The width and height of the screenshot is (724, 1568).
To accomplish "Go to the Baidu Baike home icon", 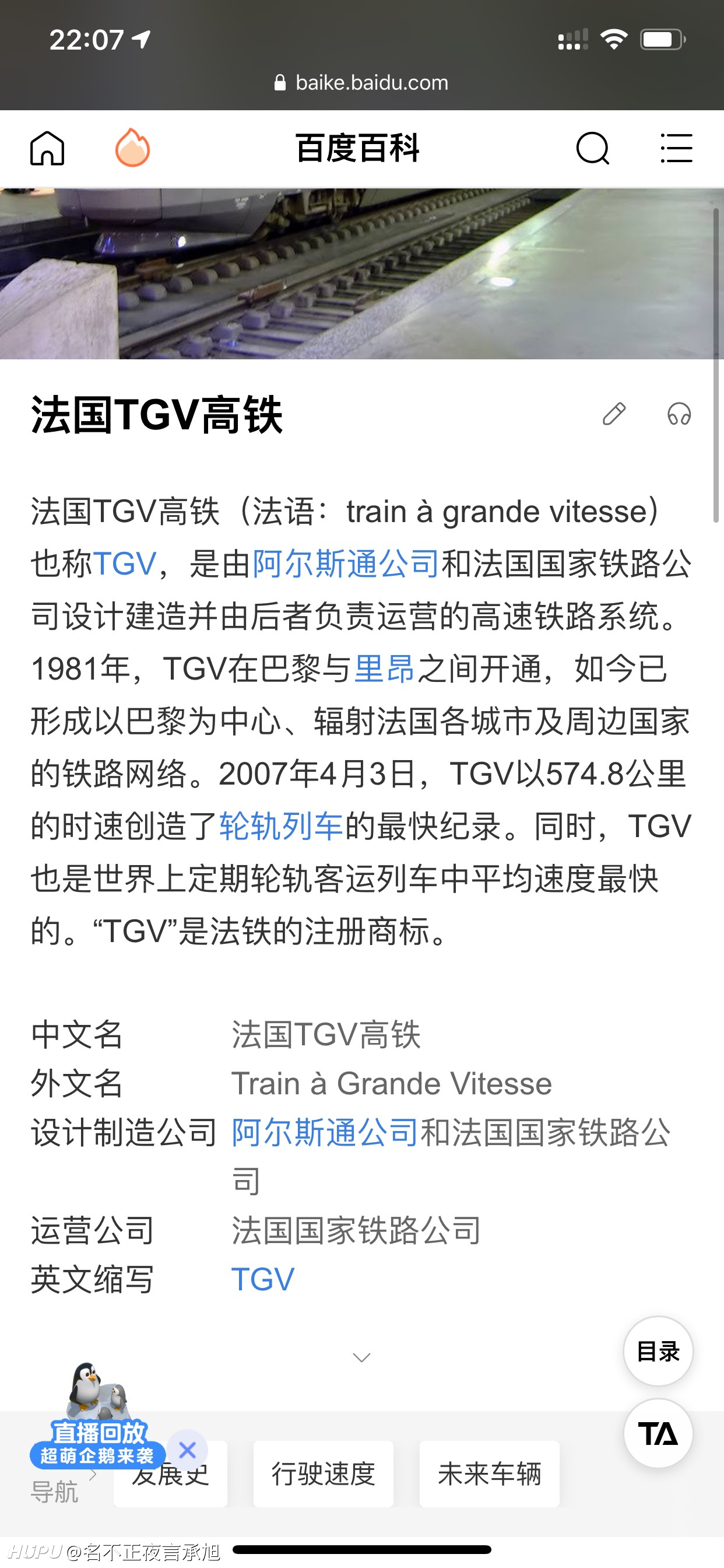I will [x=47, y=149].
